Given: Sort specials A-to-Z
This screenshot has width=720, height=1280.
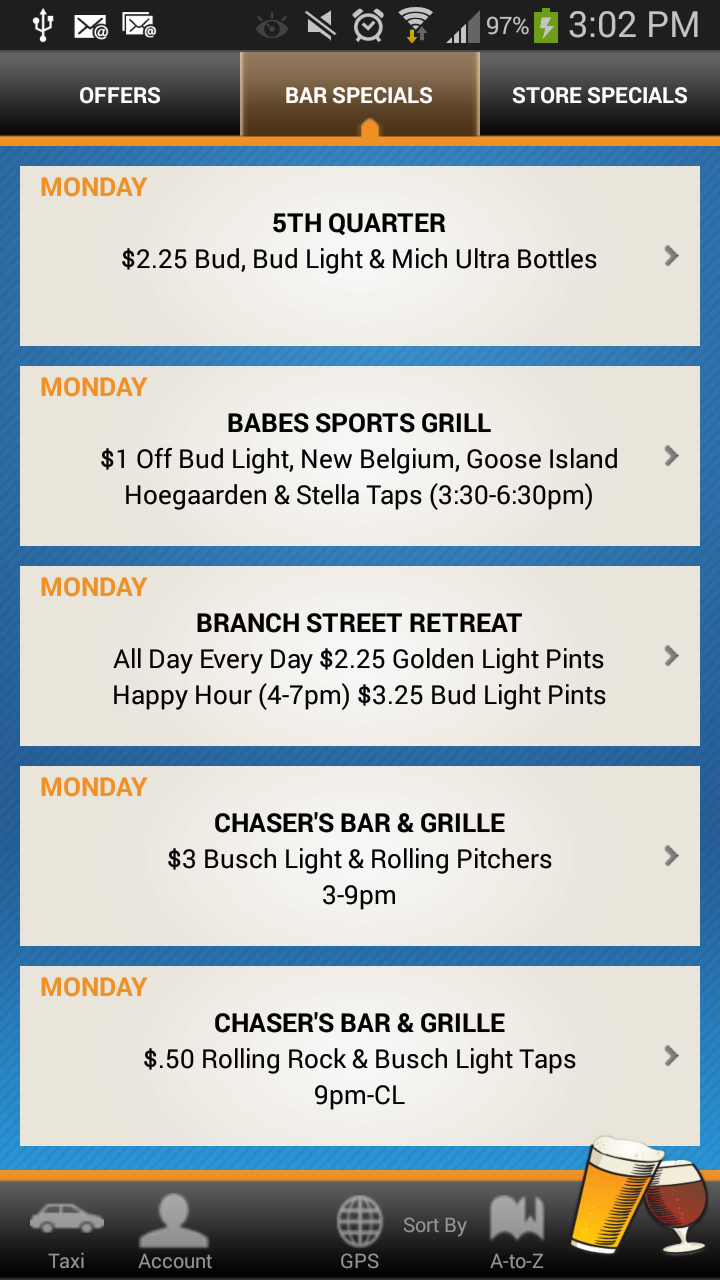Looking at the screenshot, I should click(x=517, y=1232).
